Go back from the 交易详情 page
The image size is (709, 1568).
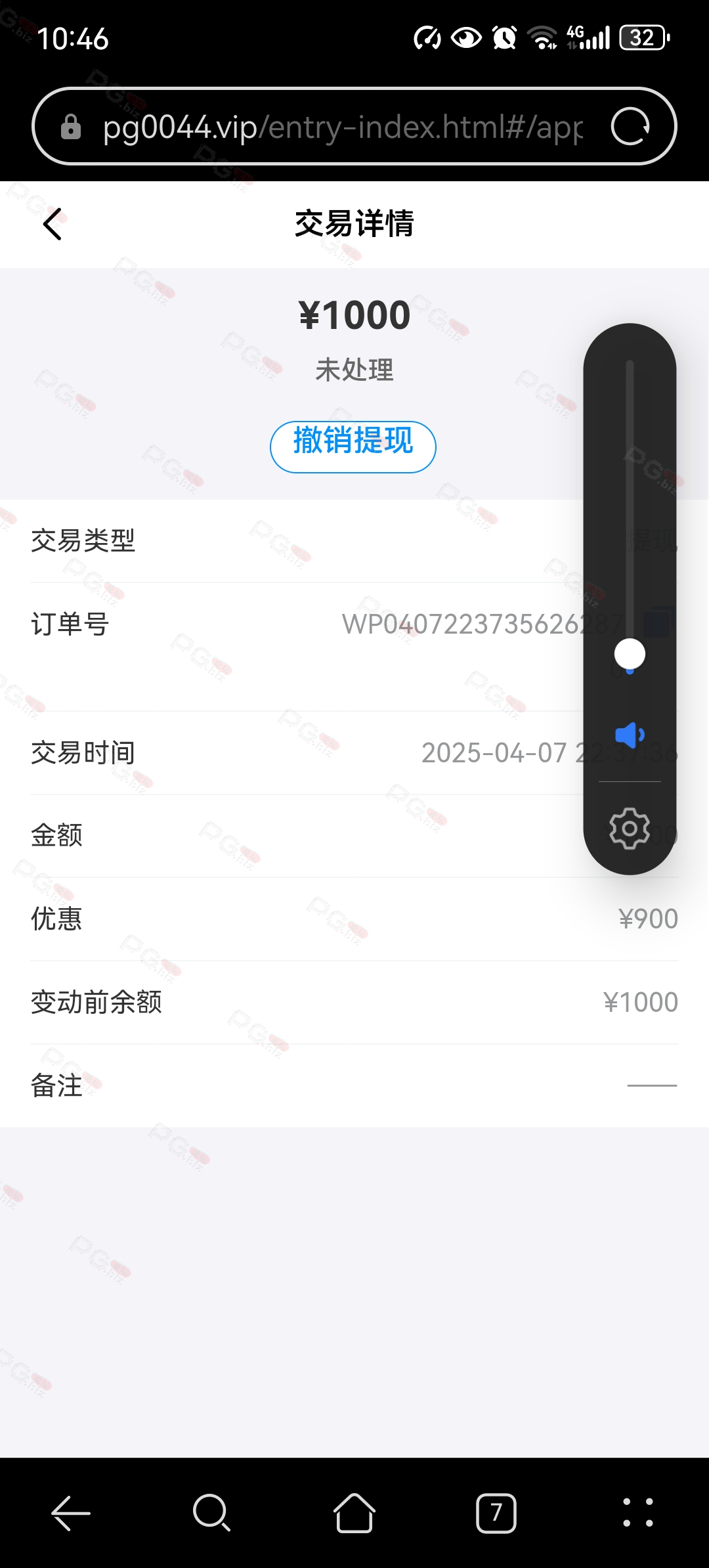tap(53, 224)
